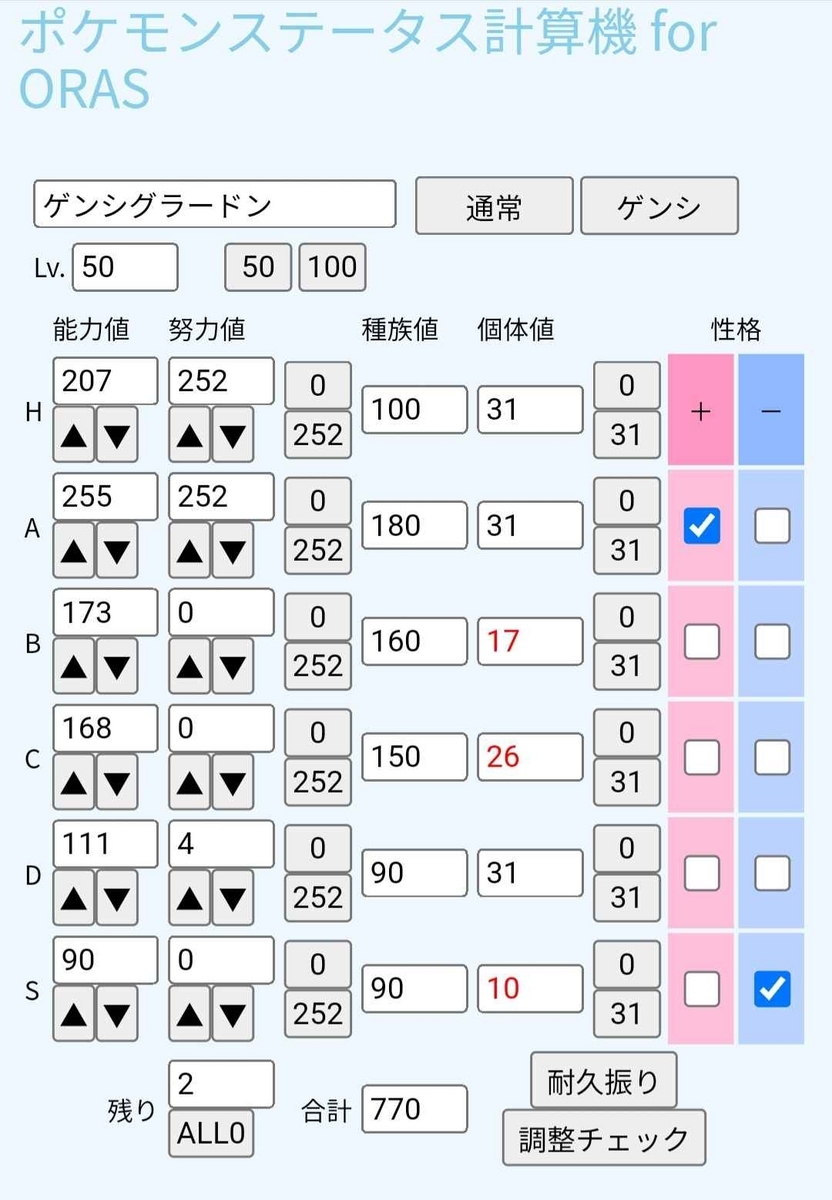Edit the C individual value field
Screen dimensions: 832x1200
click(x=529, y=757)
